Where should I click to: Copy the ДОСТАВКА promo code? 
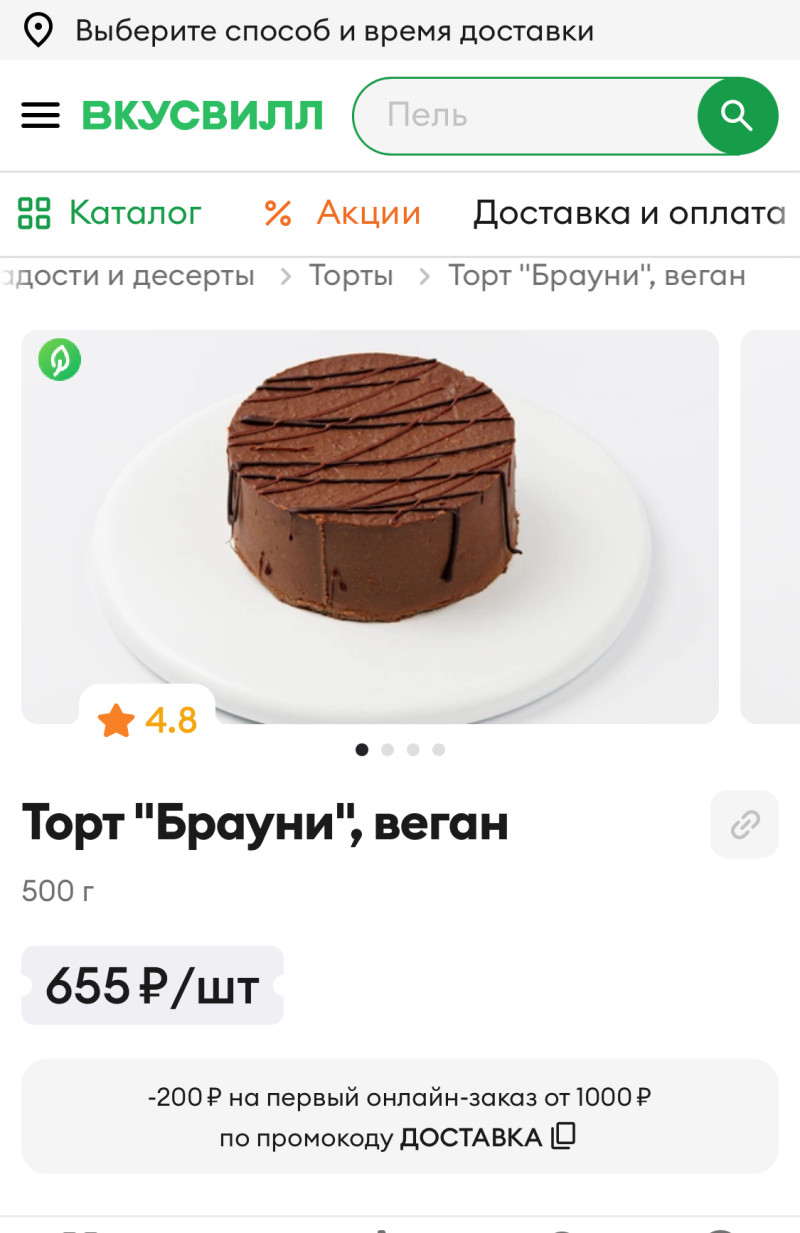coord(564,1136)
